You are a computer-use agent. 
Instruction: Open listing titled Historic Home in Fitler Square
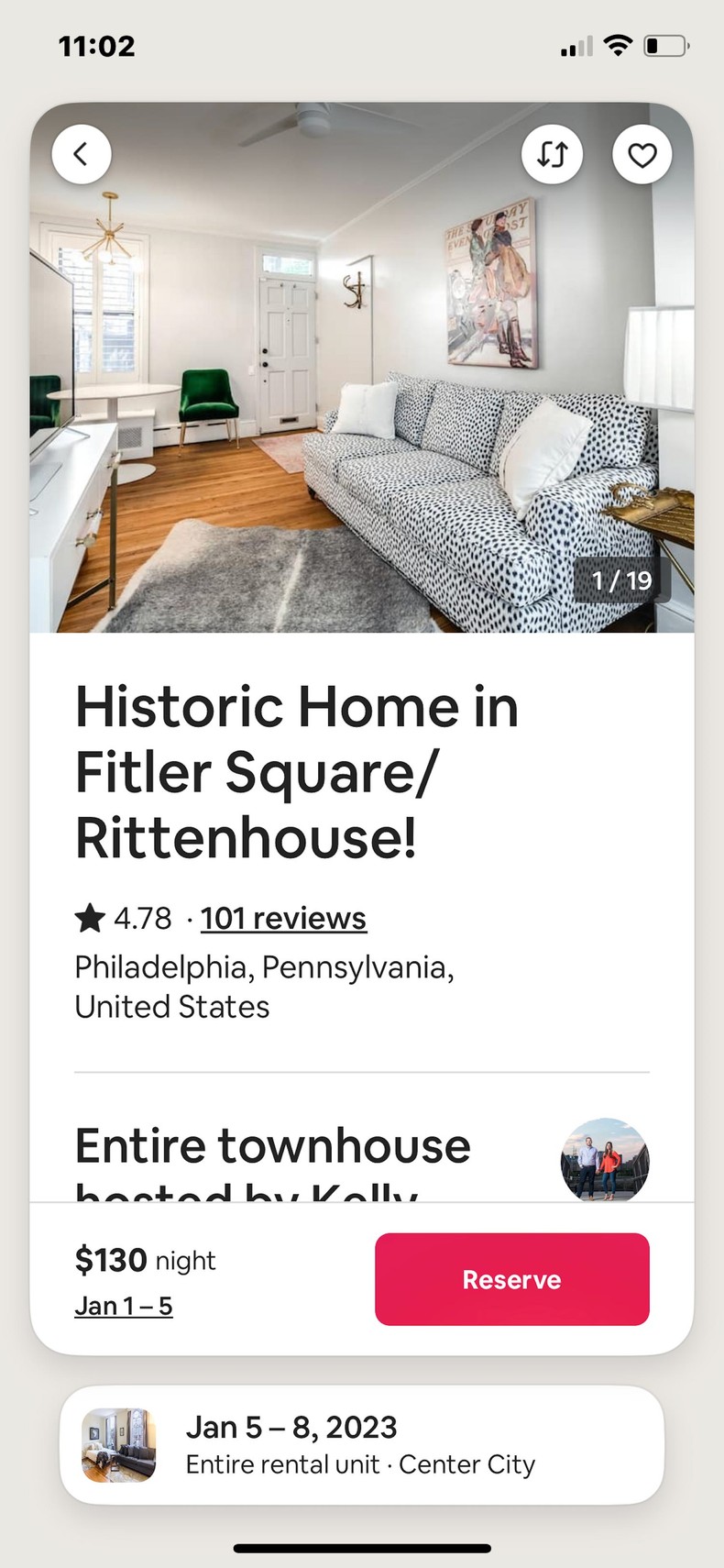click(x=297, y=771)
